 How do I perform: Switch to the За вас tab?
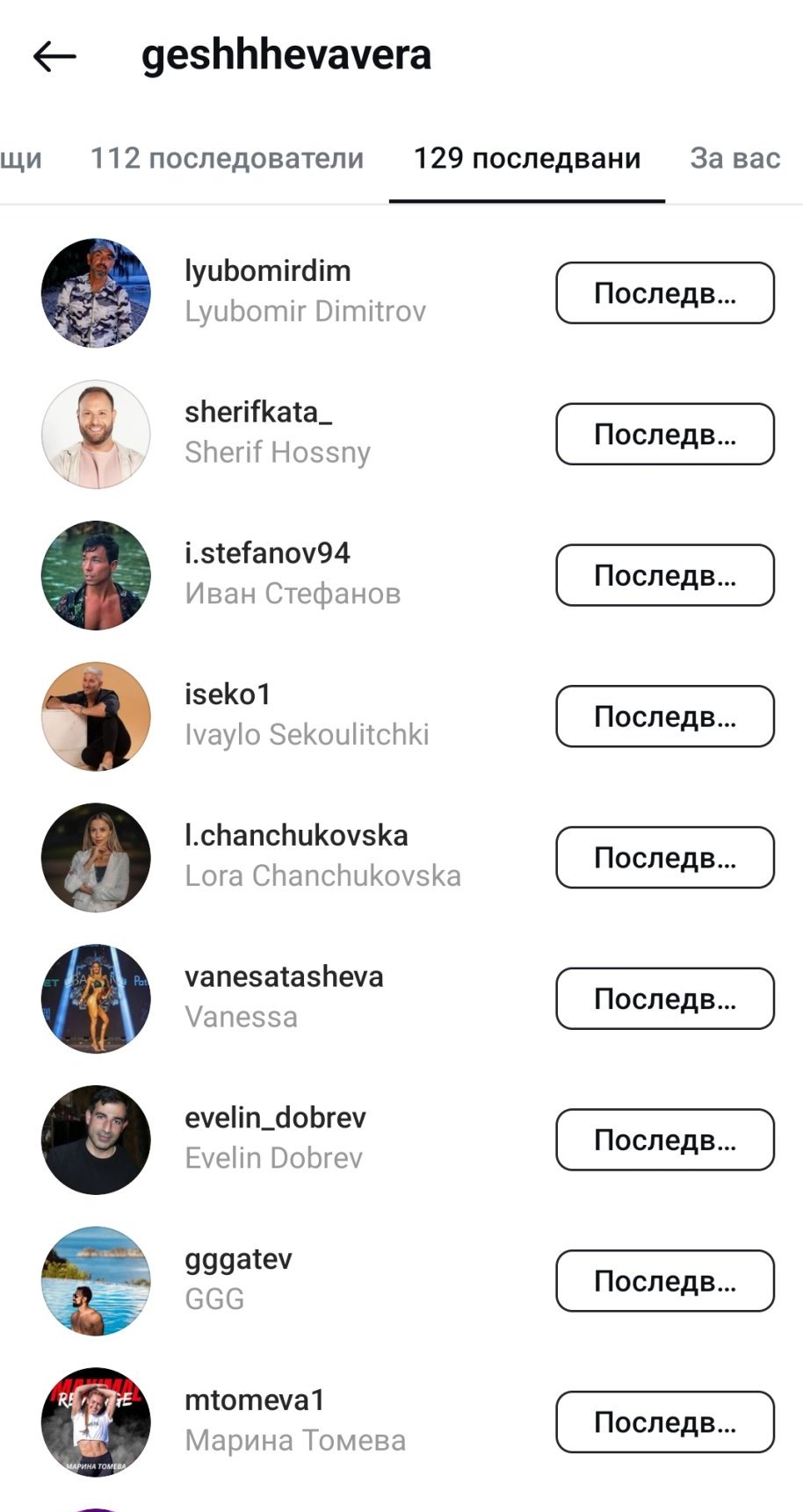coord(734,158)
